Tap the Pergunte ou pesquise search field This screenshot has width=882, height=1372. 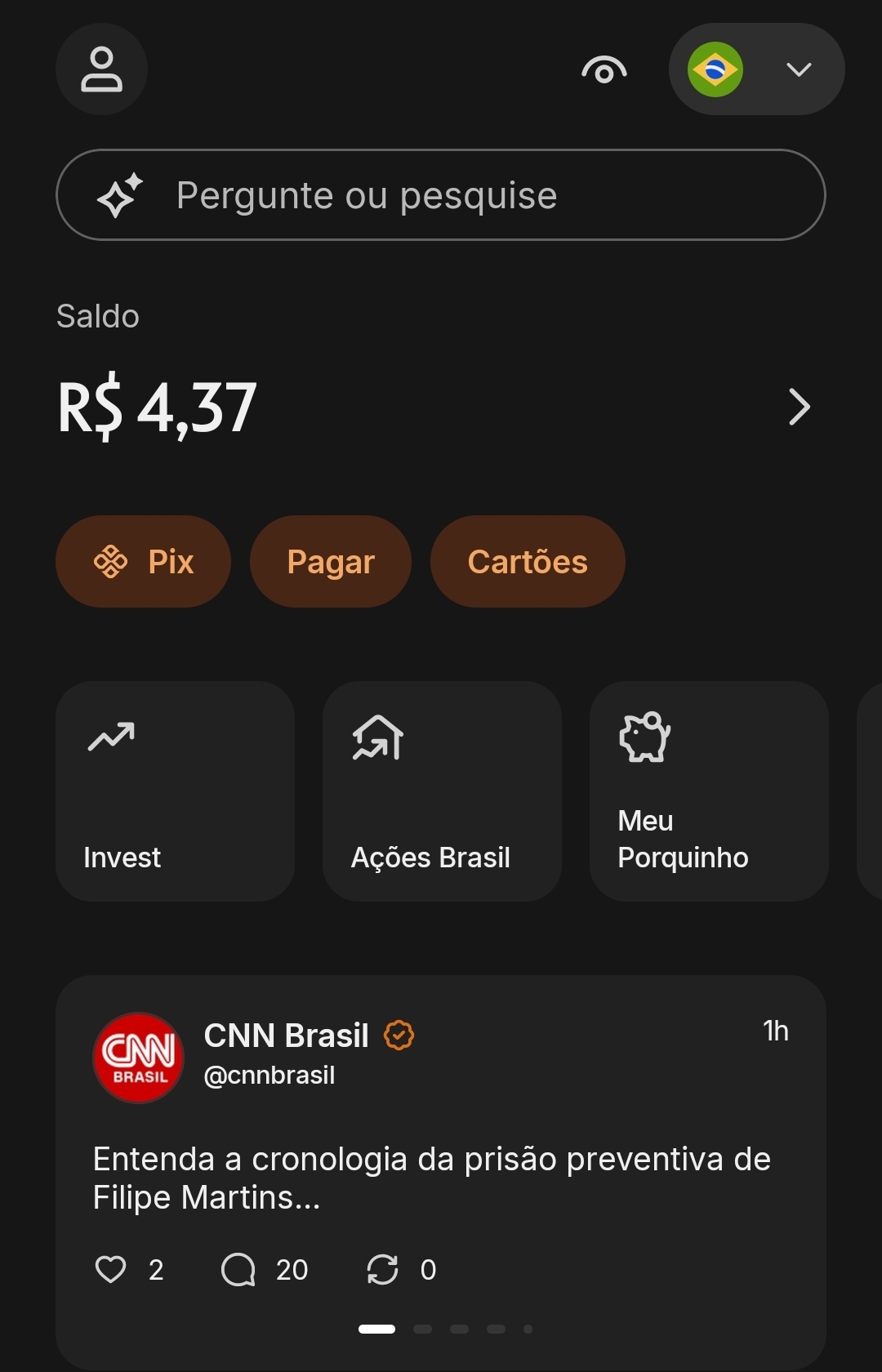pyautogui.click(x=441, y=195)
